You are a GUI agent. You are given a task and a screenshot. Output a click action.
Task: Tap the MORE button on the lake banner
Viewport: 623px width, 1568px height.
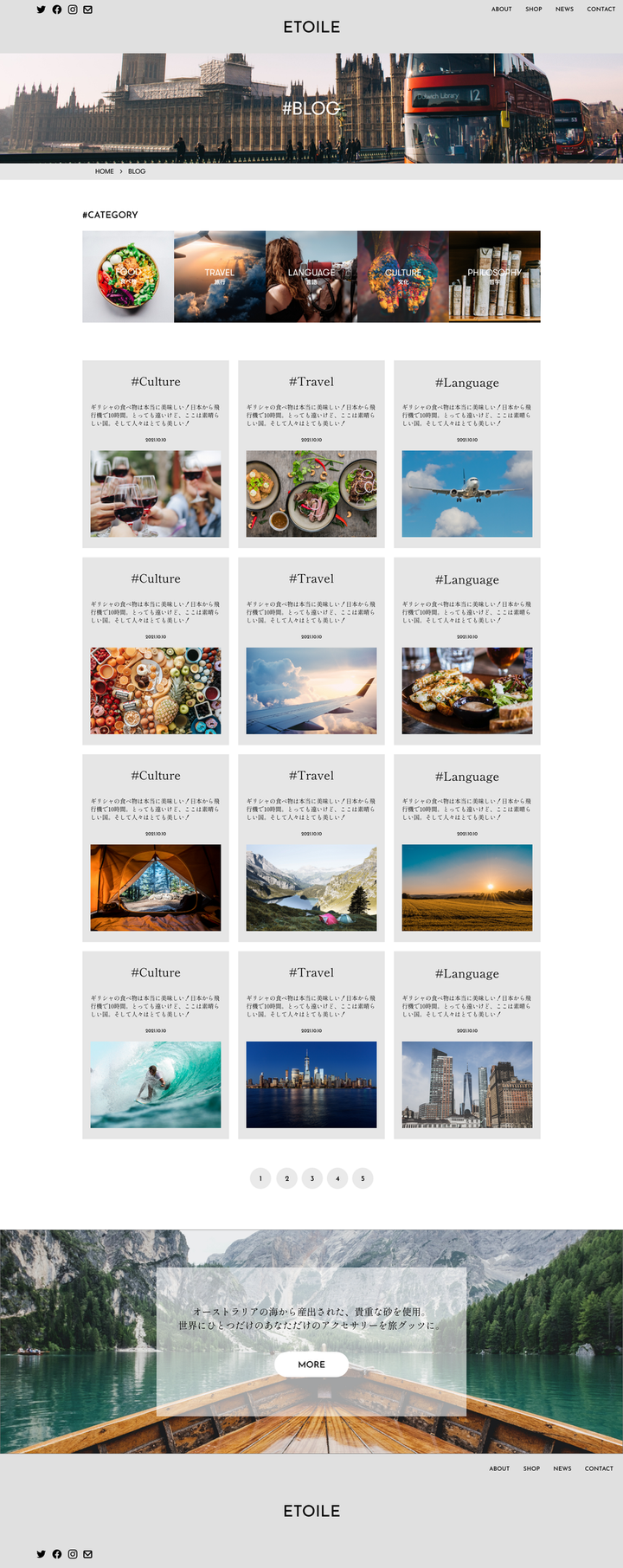(x=311, y=1364)
